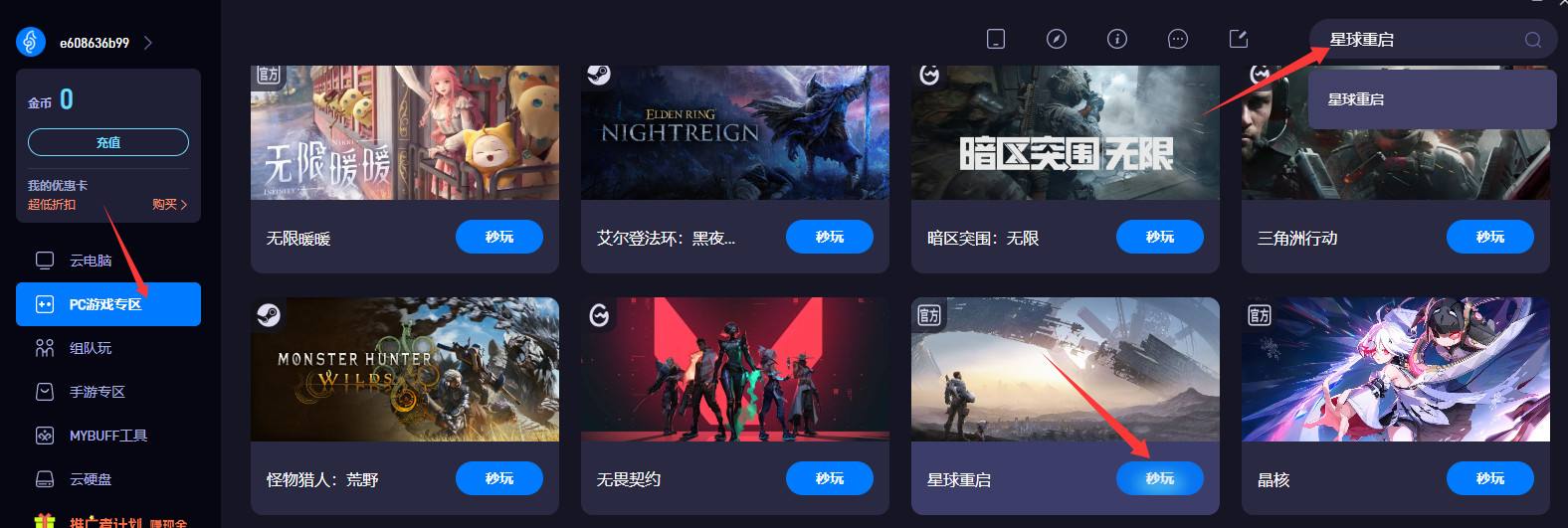Viewport: 1568px width, 528px height.
Task: Launch 暗区突围：无限 via 秒玩
Action: click(1159, 237)
